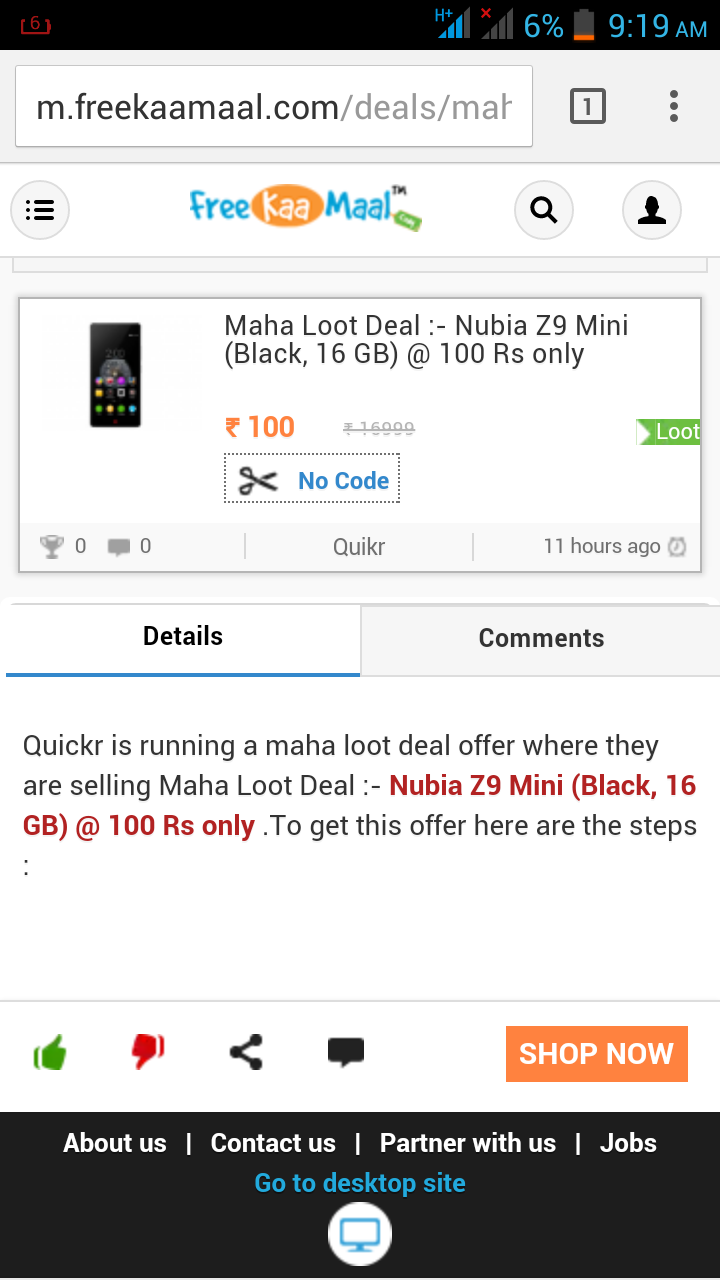The width and height of the screenshot is (720, 1280).
Task: Open the Jobs link
Action: pos(628,1143)
